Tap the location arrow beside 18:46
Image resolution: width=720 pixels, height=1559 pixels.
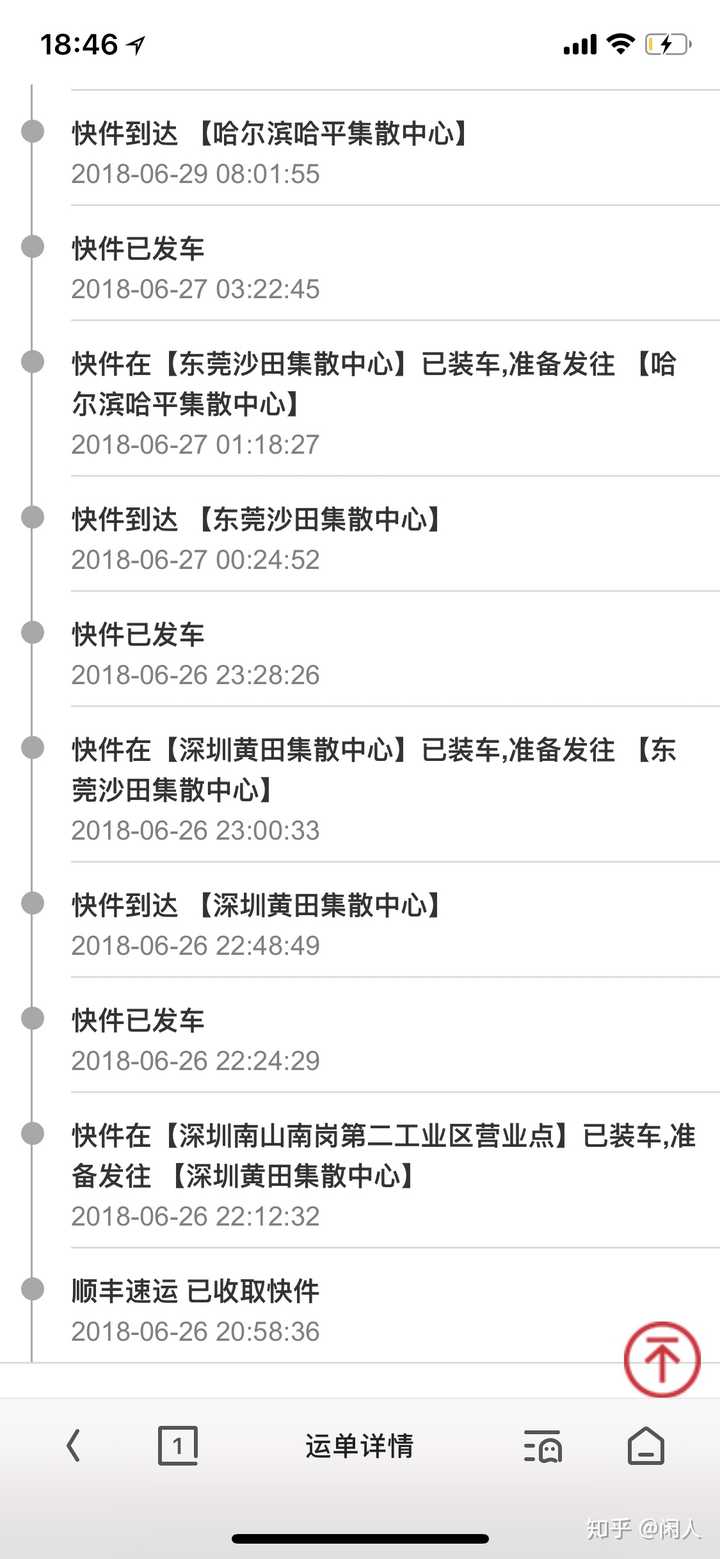click(x=133, y=42)
